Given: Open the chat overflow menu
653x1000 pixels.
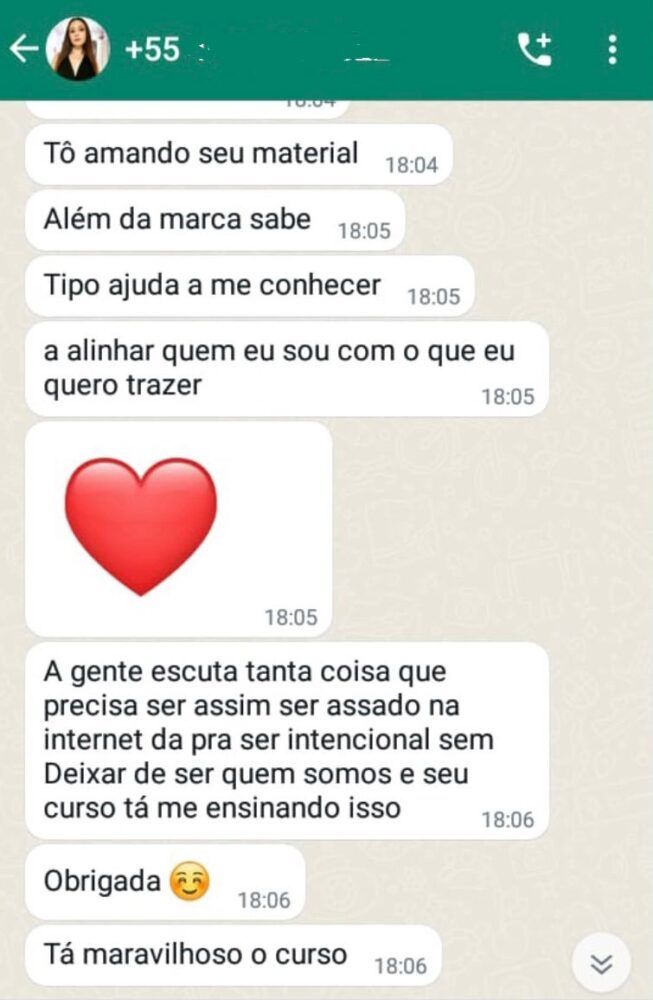Looking at the screenshot, I should click(612, 49).
